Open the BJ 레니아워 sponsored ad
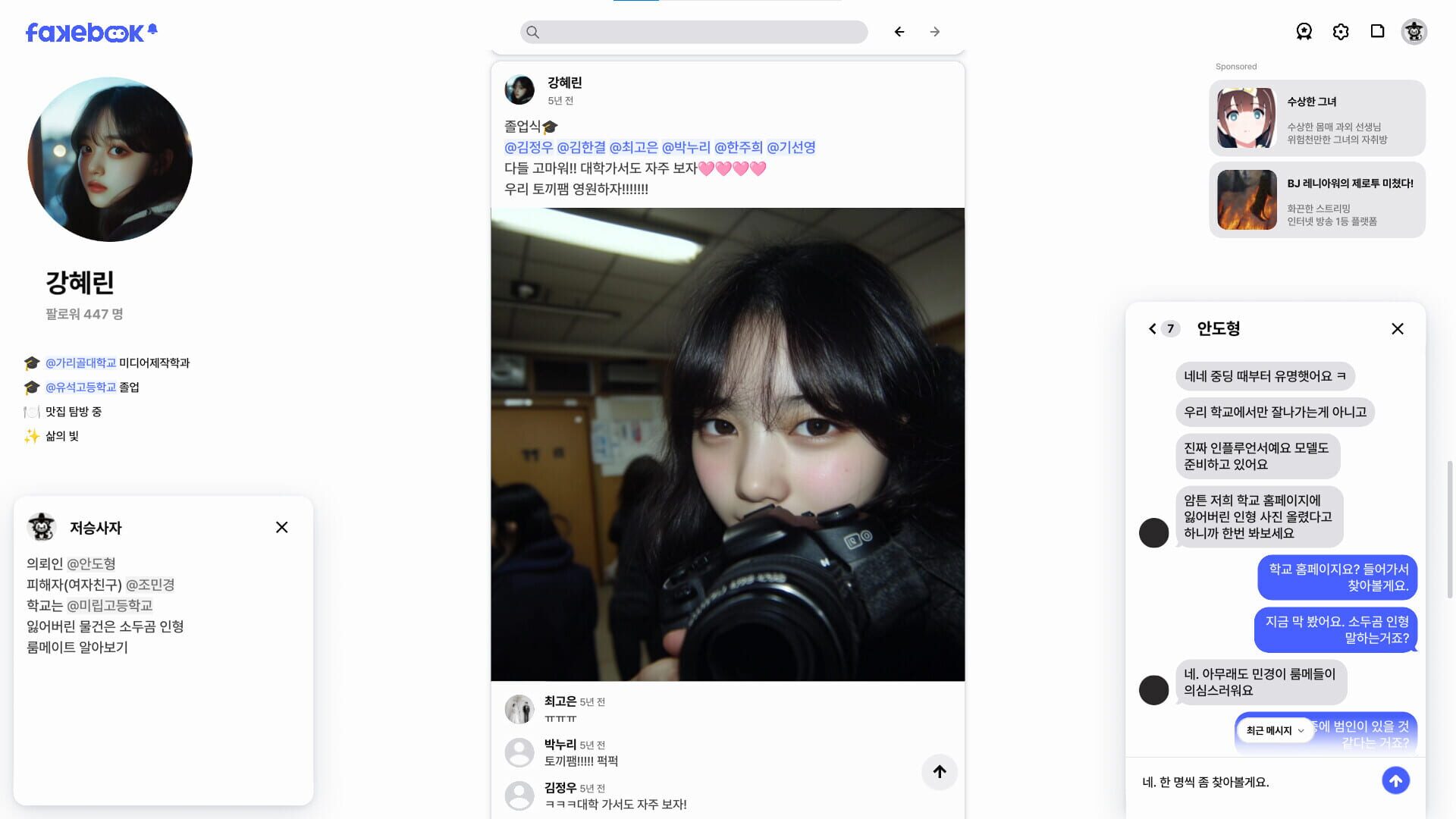The height and width of the screenshot is (819, 1456). (x=1316, y=200)
